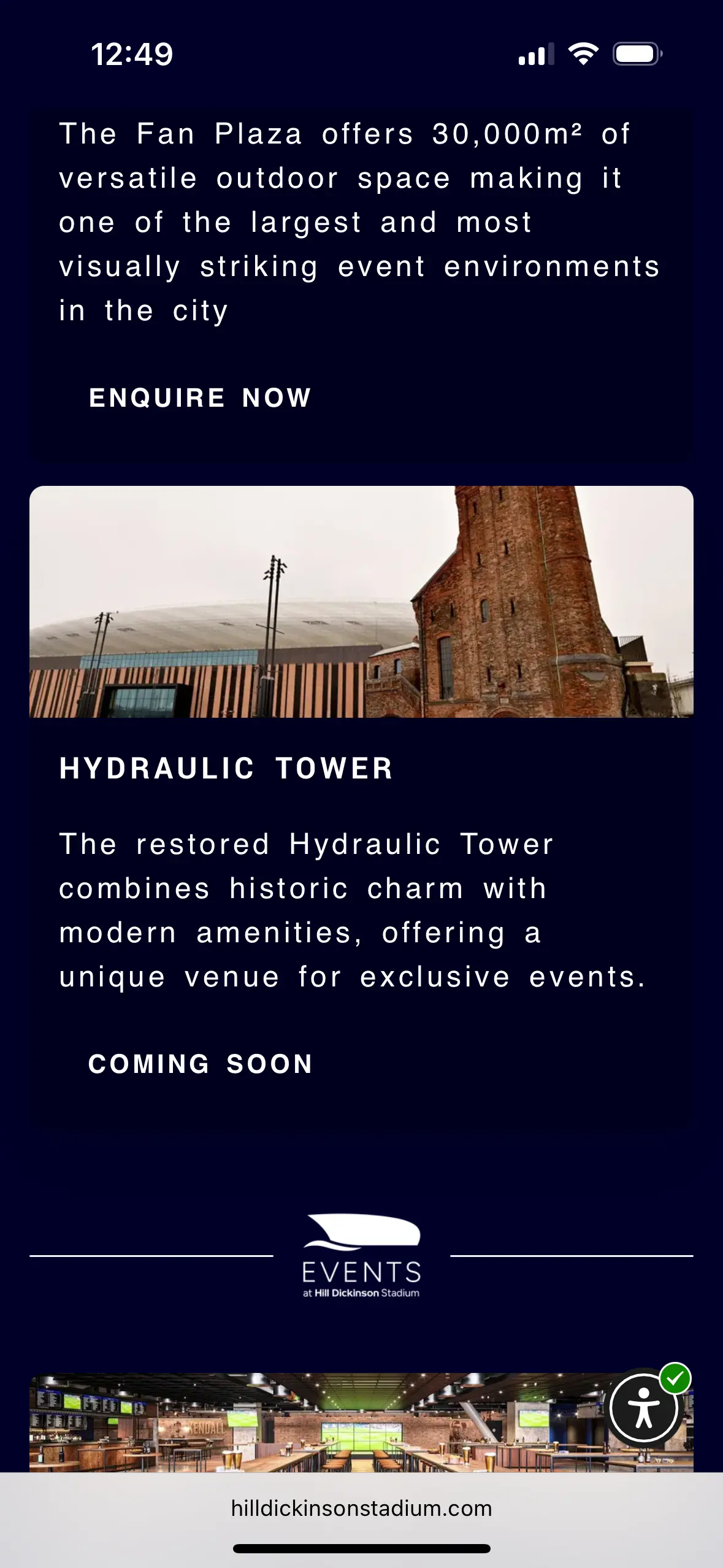Viewport: 723px width, 1568px height.
Task: Tap the hilldickinsonstadium.com address bar
Action: pos(361,1508)
